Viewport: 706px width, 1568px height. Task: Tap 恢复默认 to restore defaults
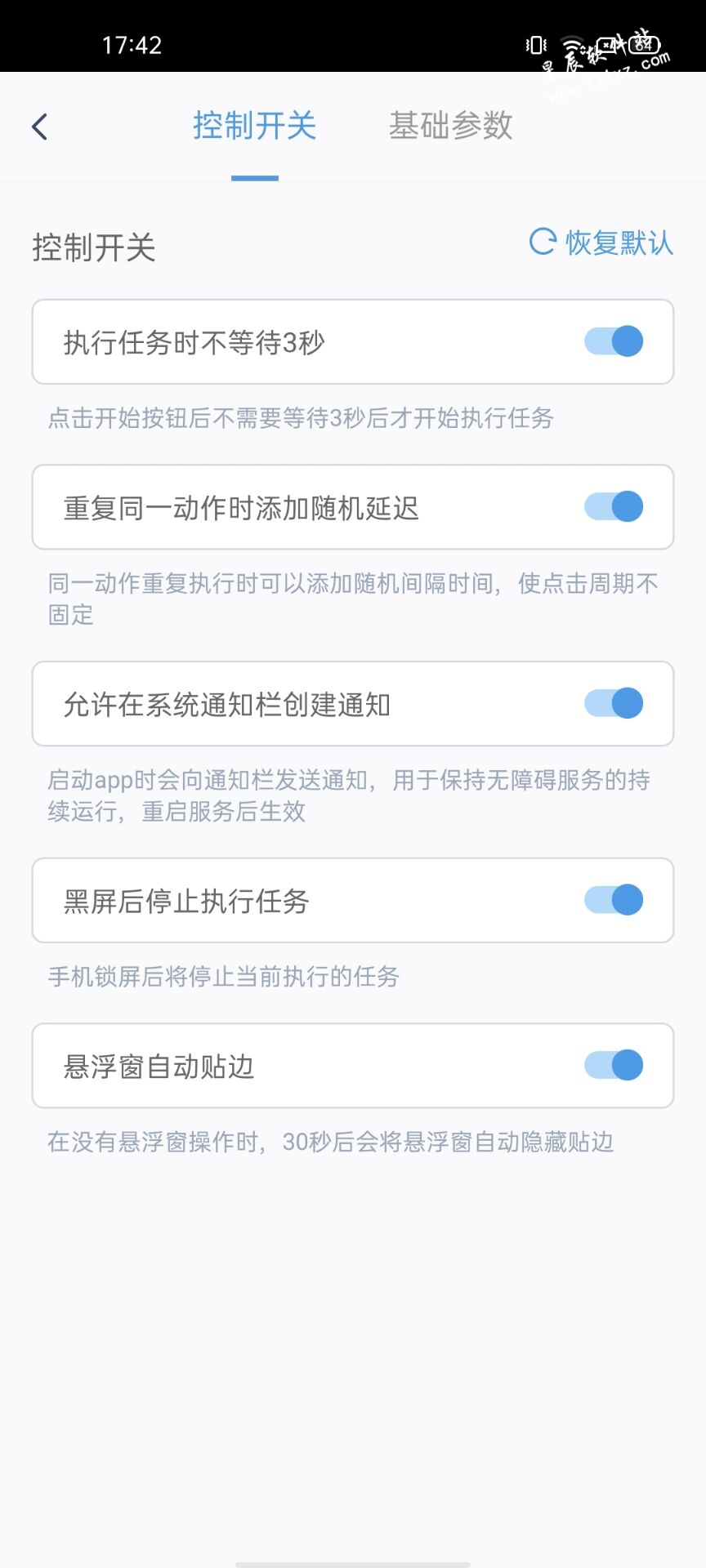click(x=602, y=243)
